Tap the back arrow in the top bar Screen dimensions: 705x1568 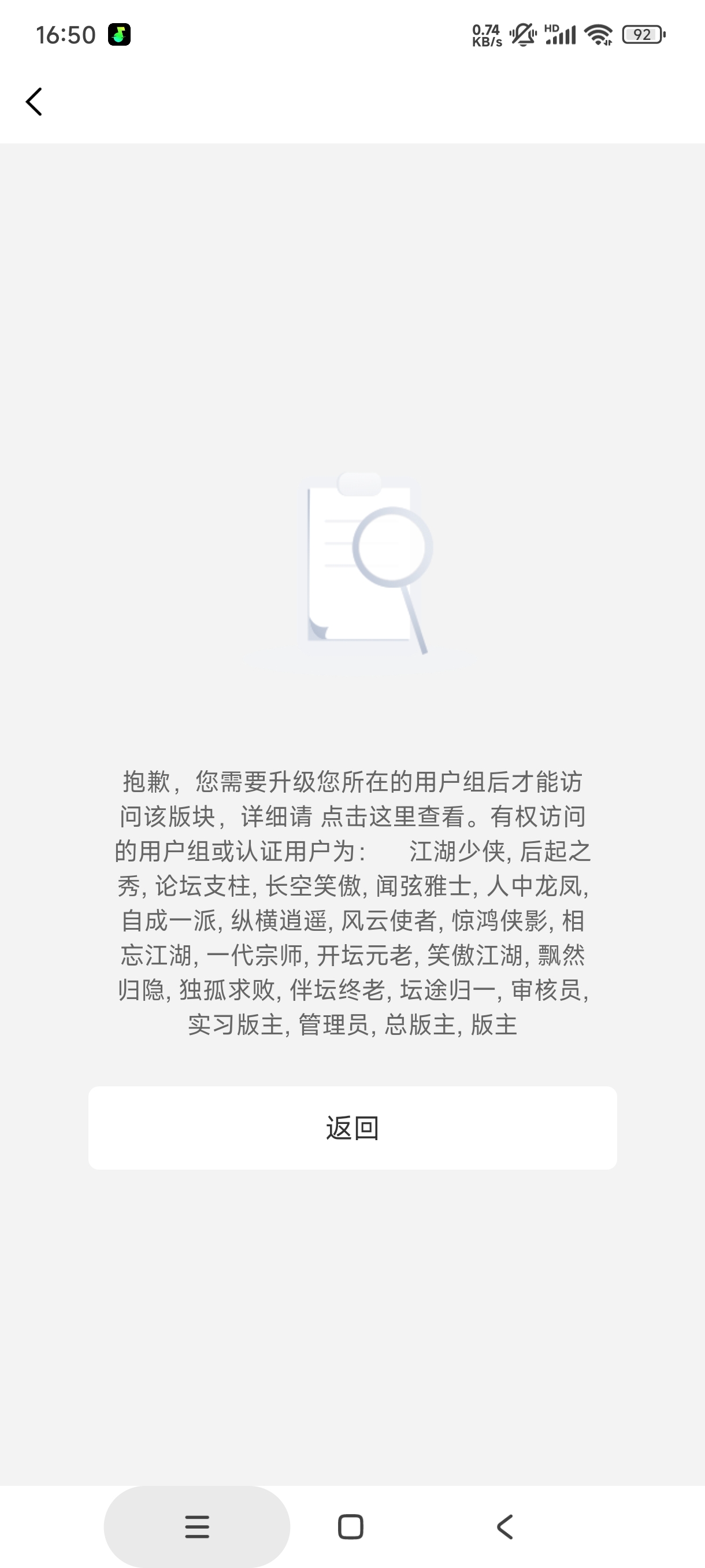[x=34, y=102]
